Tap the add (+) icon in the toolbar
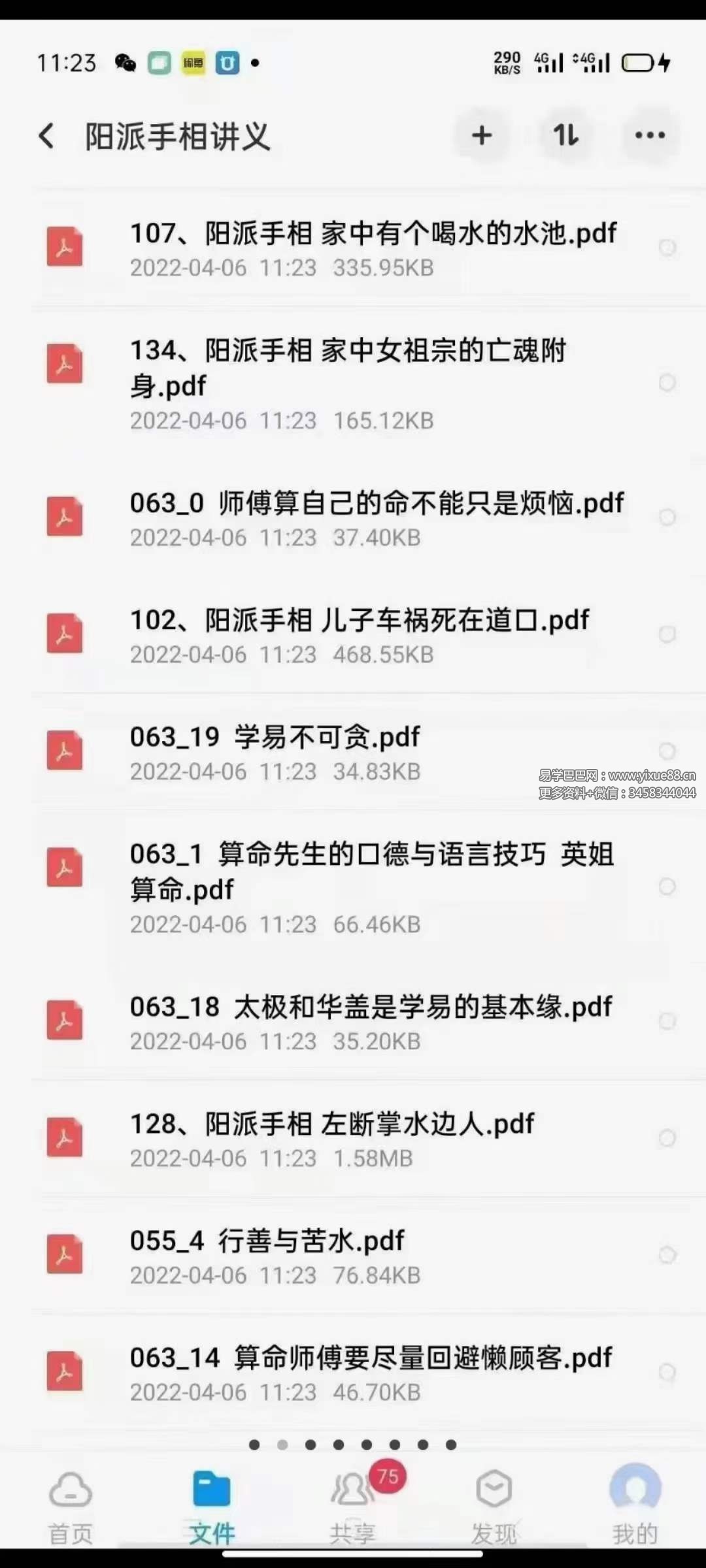The image size is (706, 1568). click(481, 135)
